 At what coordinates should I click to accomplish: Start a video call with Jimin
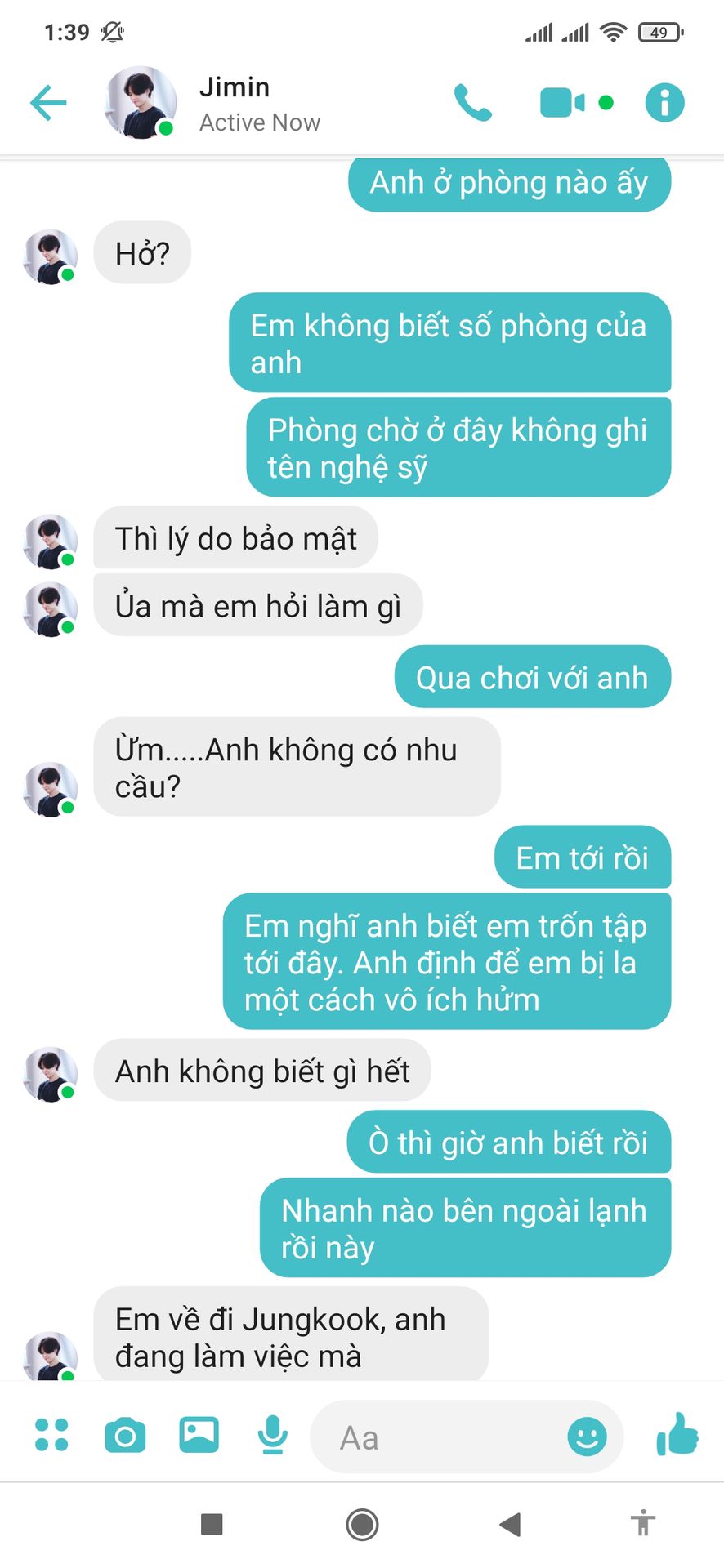pyautogui.click(x=562, y=103)
